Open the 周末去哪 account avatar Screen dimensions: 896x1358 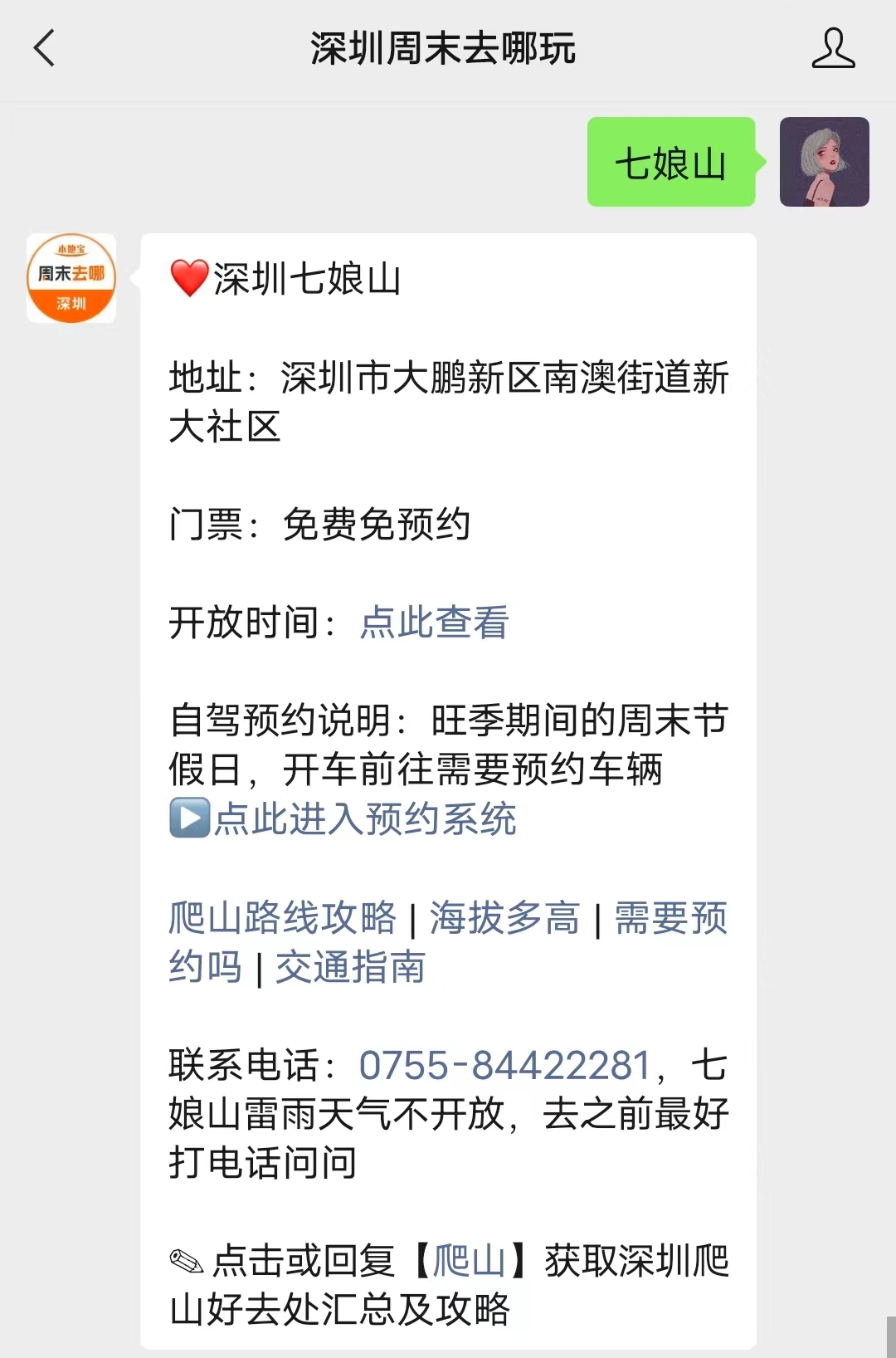click(71, 278)
